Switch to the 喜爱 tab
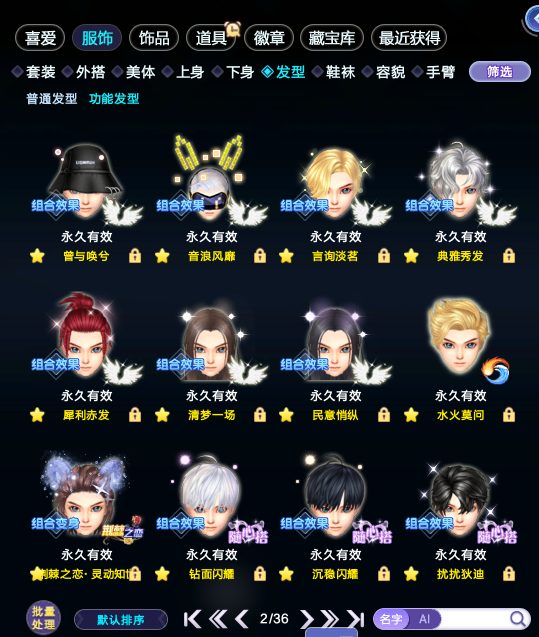Screen dimensions: 539x637 pos(40,38)
